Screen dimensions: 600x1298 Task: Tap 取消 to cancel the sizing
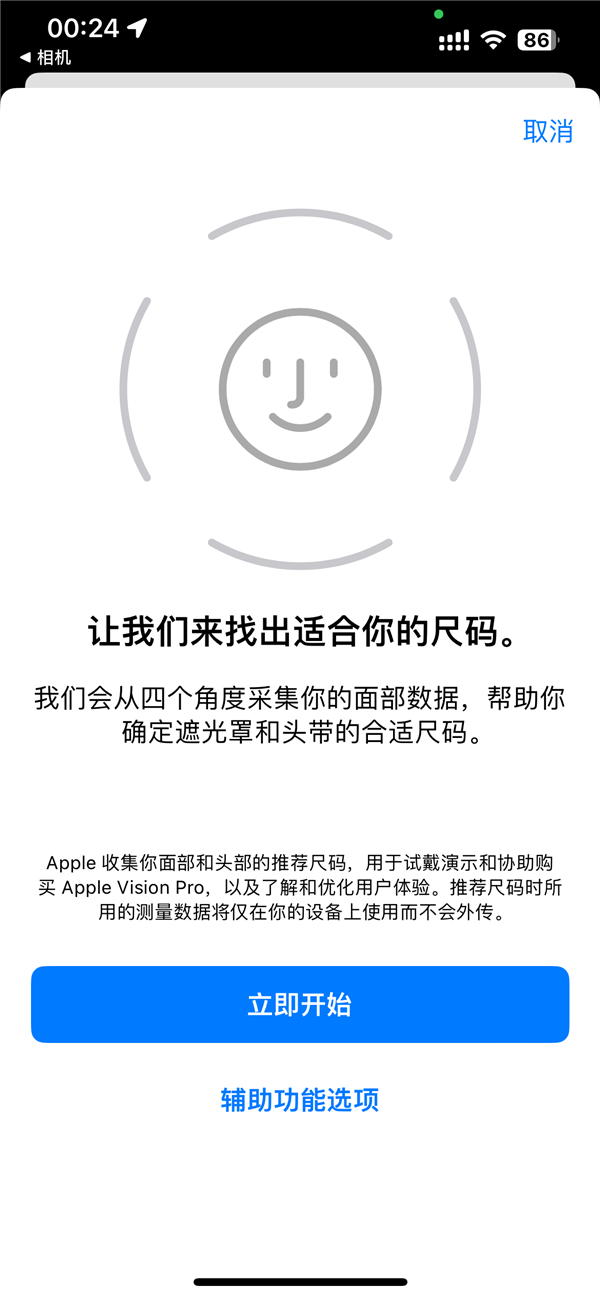pos(547,131)
